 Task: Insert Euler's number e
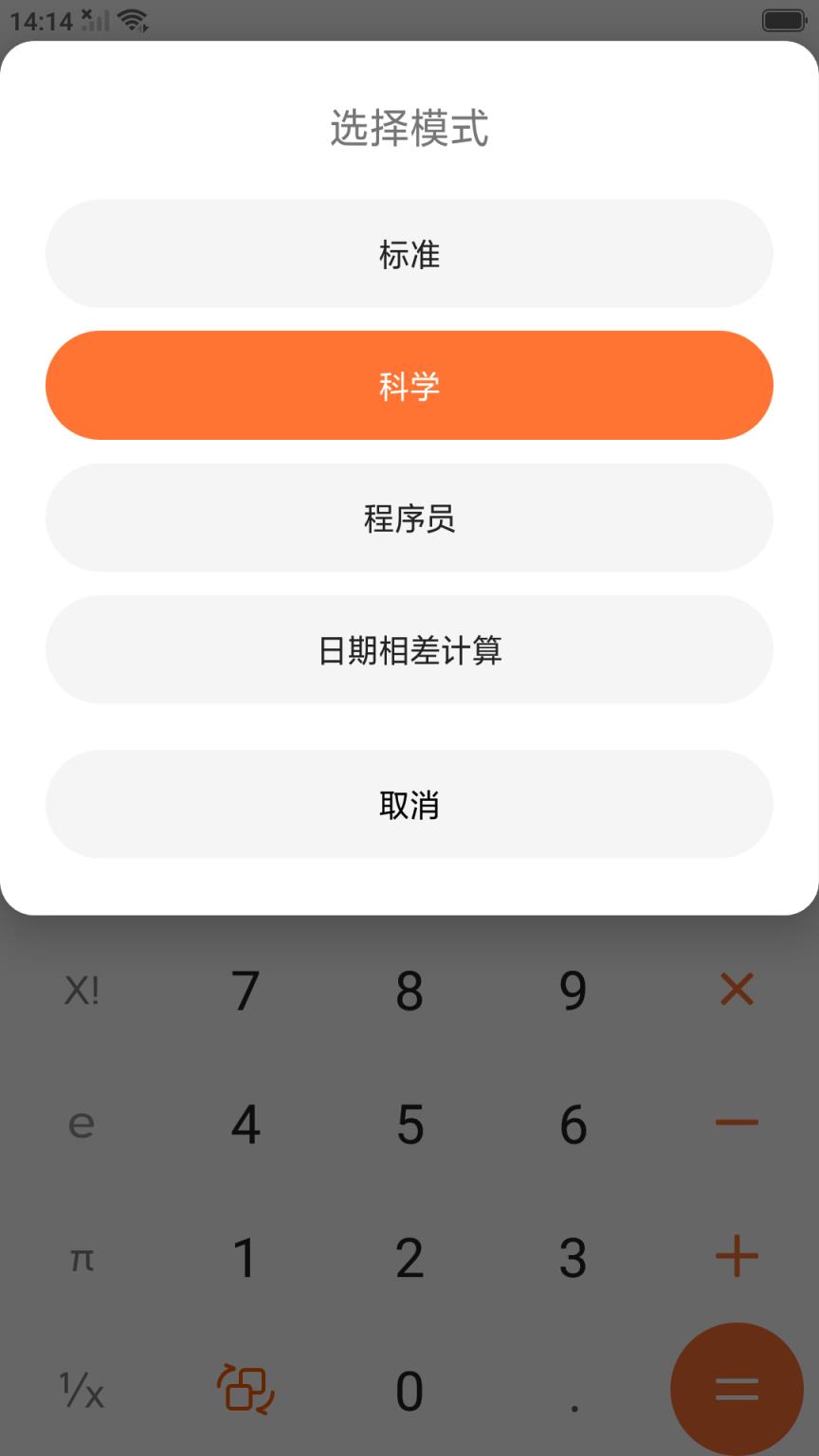click(x=82, y=1124)
